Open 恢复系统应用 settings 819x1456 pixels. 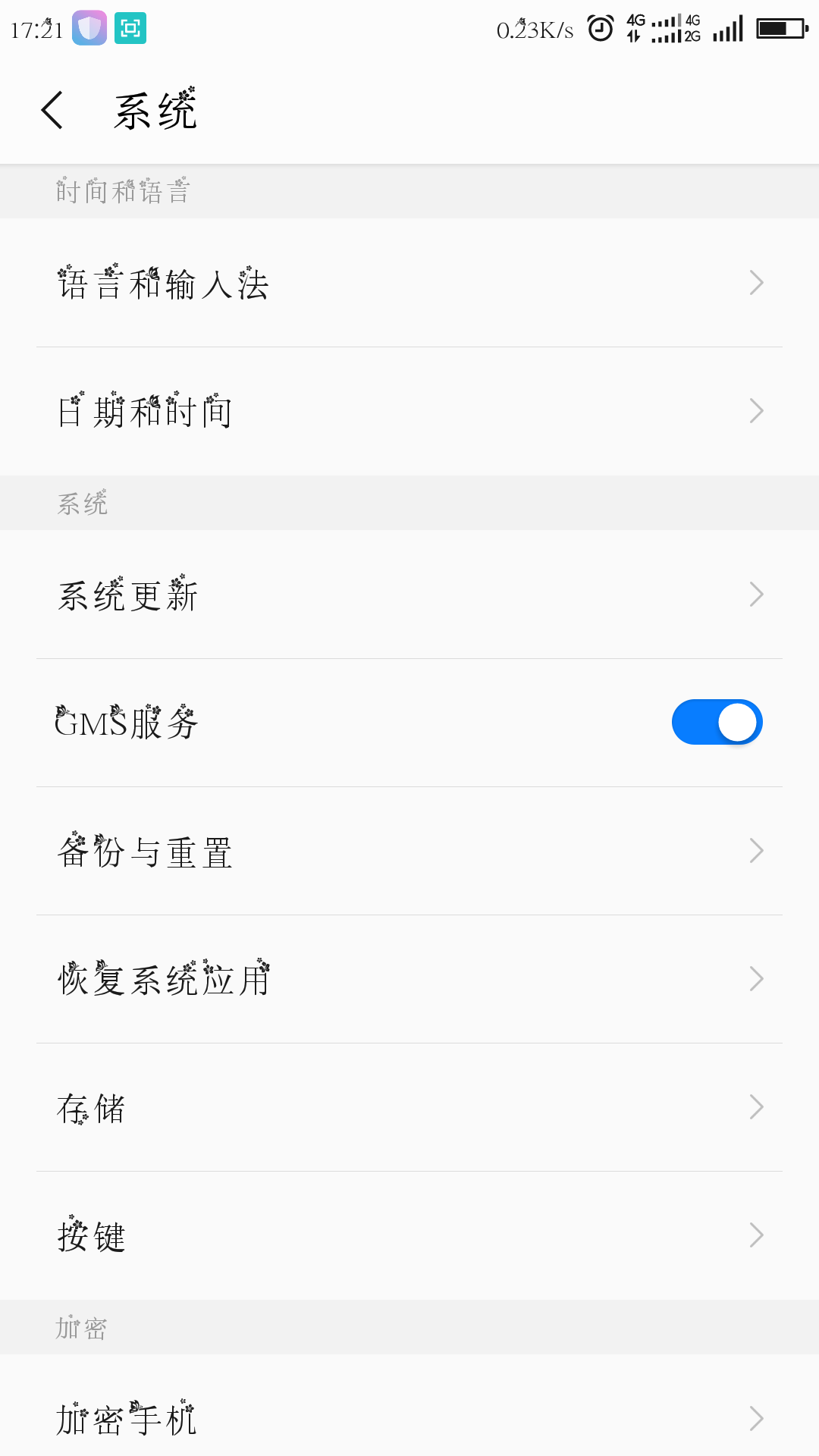(409, 979)
